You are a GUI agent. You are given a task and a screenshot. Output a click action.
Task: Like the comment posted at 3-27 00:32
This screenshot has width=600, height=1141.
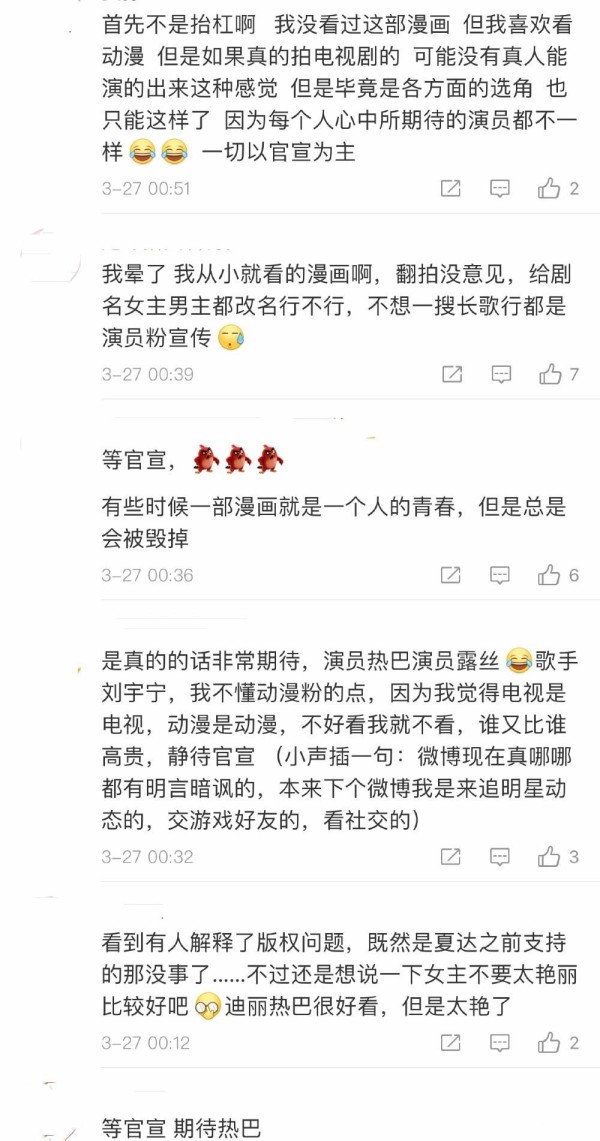tap(549, 856)
